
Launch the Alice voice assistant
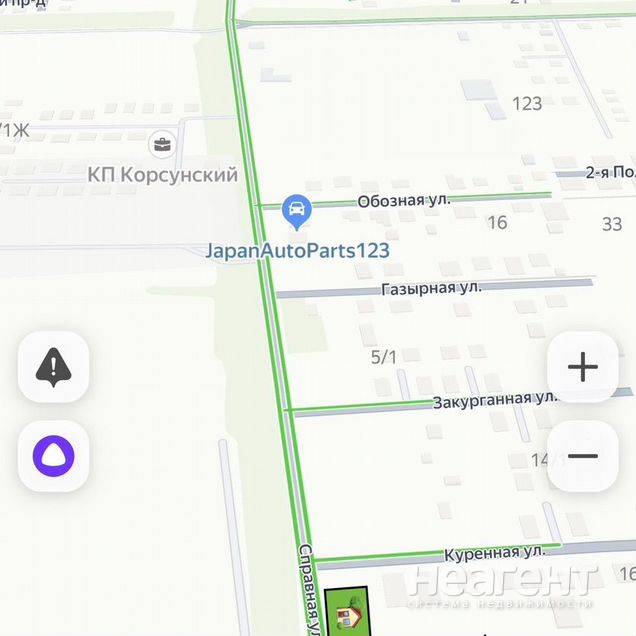(x=53, y=457)
